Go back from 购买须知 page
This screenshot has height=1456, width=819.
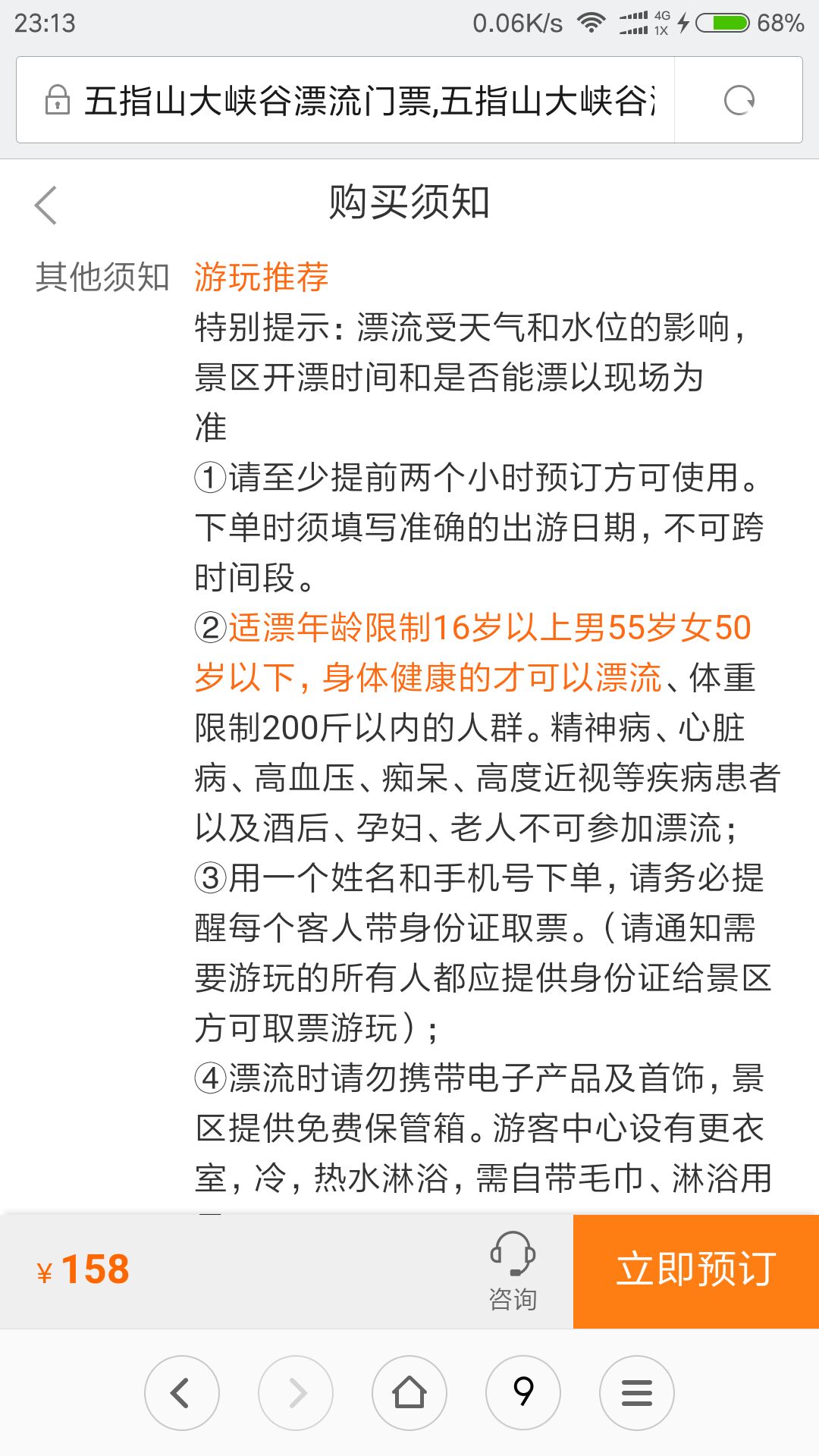pos(45,205)
